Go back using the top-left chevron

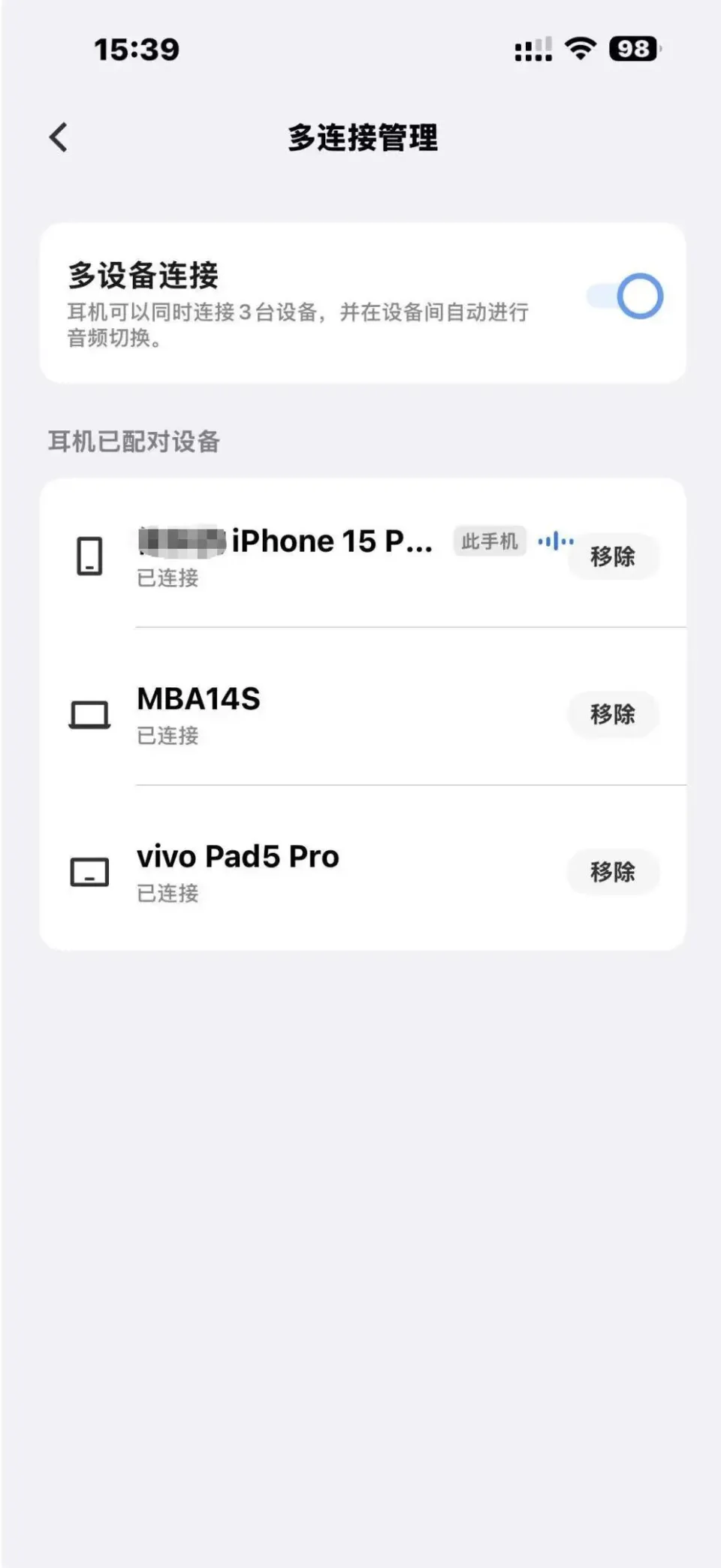click(56, 138)
